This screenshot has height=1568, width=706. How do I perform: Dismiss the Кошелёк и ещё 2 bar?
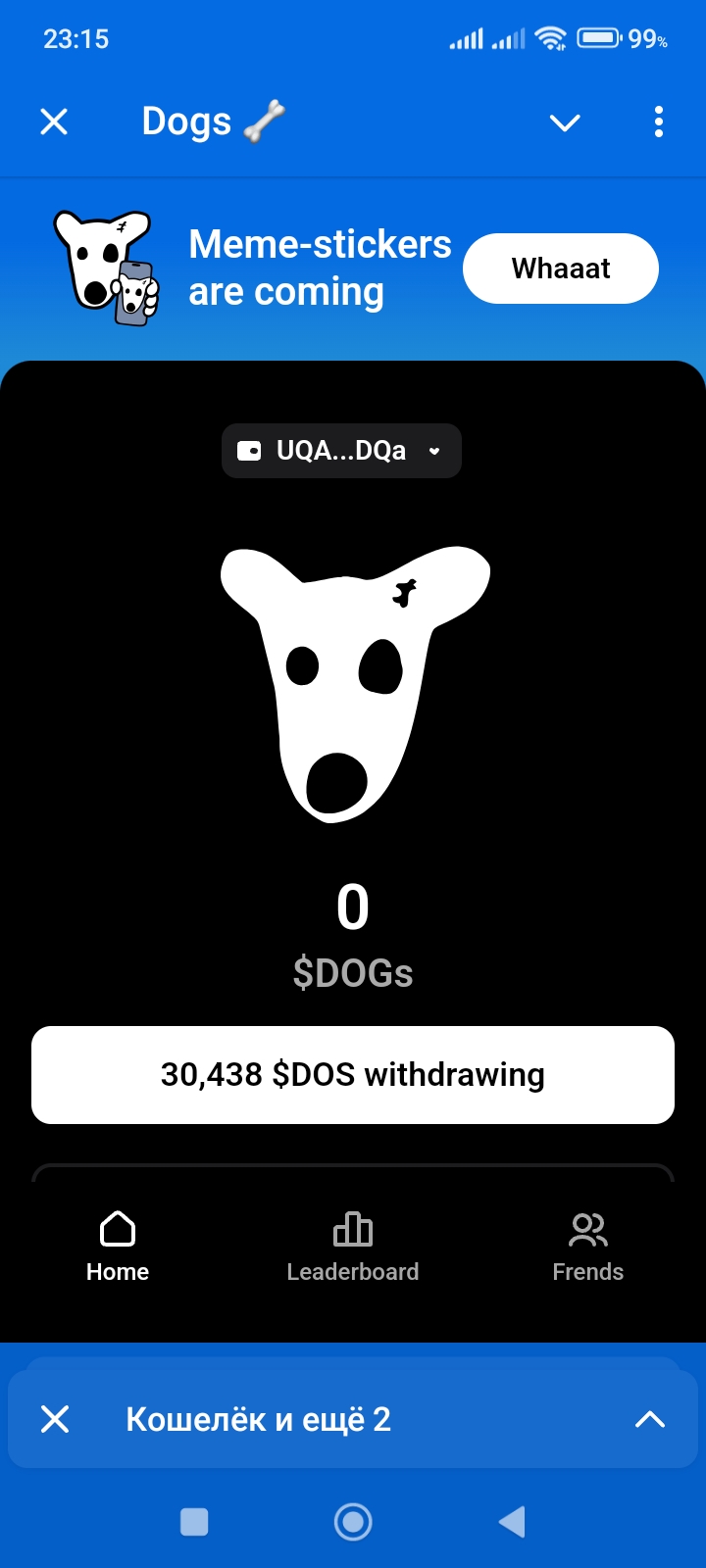(x=55, y=1419)
